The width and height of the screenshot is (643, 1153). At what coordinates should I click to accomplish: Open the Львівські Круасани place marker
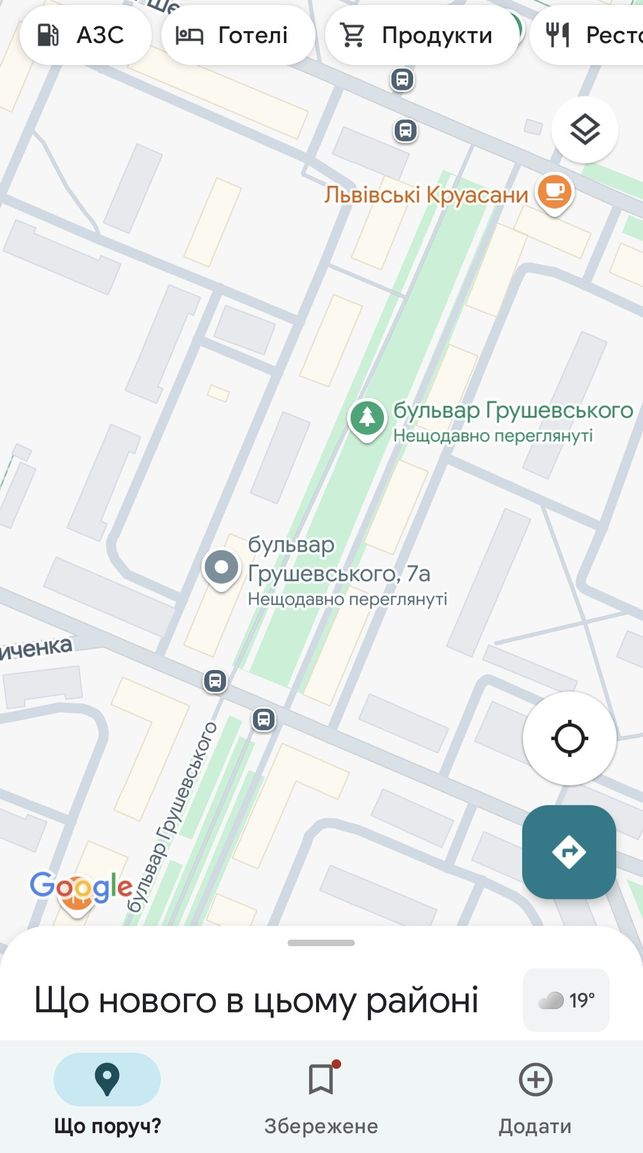tap(554, 193)
